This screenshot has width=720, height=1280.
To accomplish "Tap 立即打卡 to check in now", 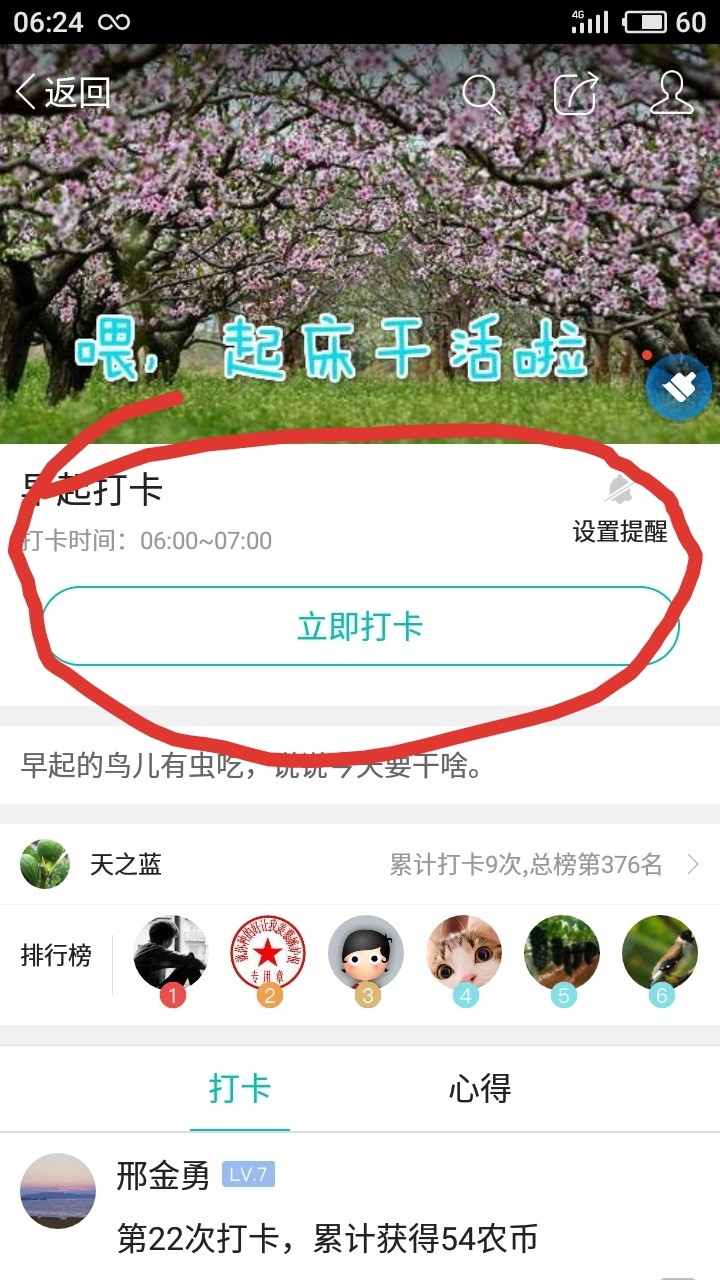I will 360,626.
